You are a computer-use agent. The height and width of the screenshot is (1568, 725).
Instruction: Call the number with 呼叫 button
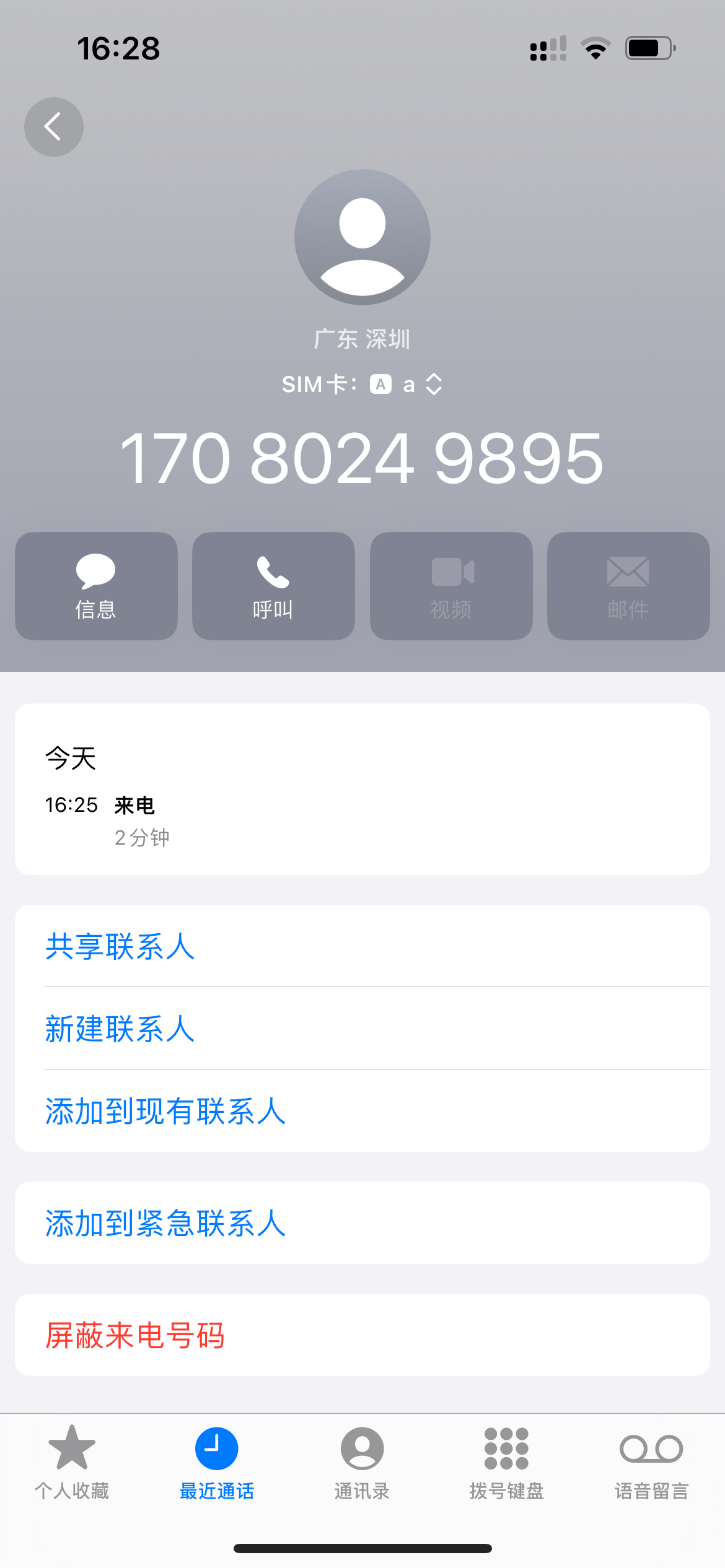pos(273,586)
